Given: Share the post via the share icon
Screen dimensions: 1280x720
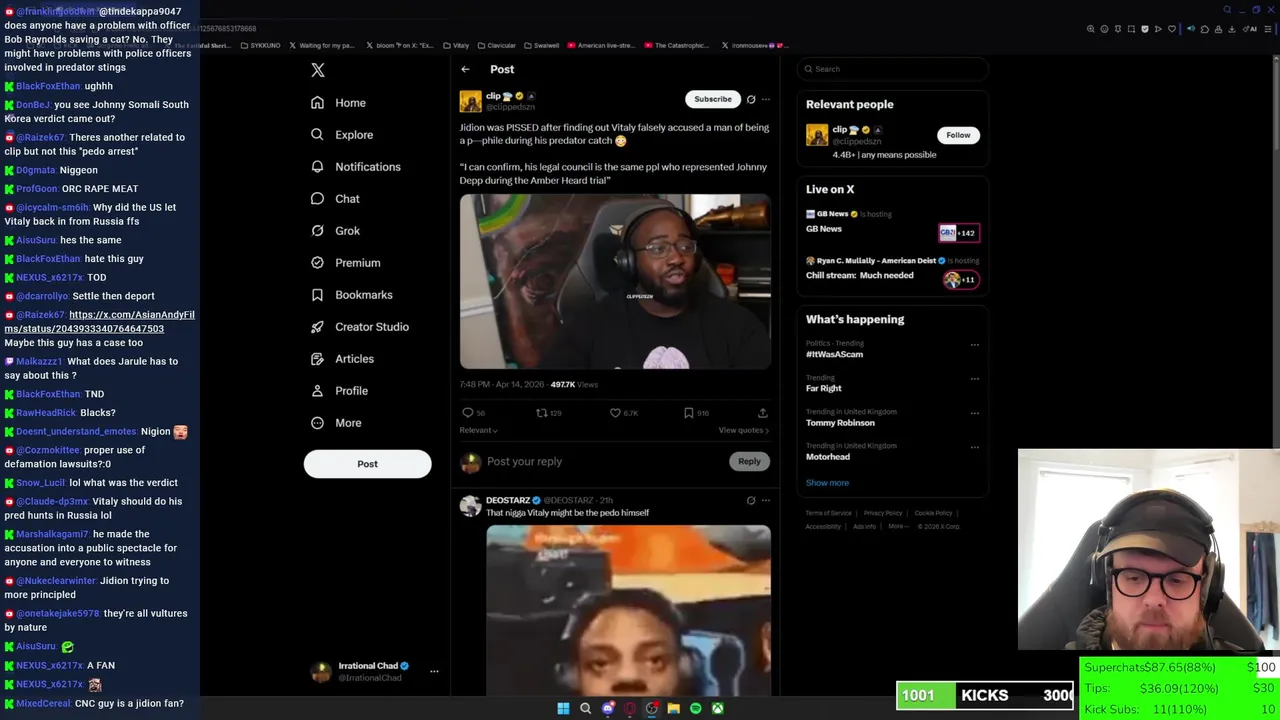Looking at the screenshot, I should pos(762,413).
